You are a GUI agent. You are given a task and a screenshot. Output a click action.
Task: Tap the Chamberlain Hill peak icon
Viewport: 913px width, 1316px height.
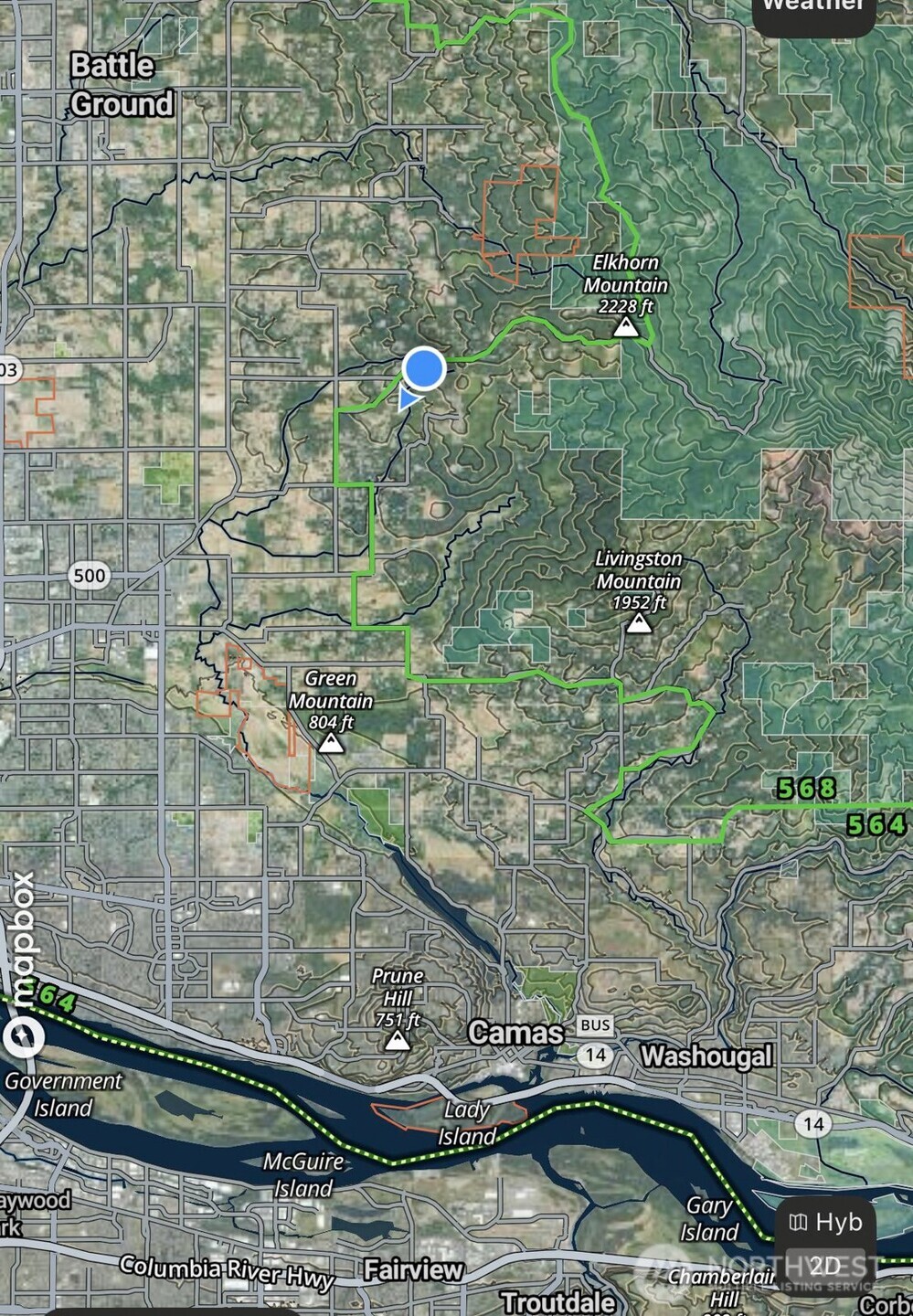coord(722,1289)
